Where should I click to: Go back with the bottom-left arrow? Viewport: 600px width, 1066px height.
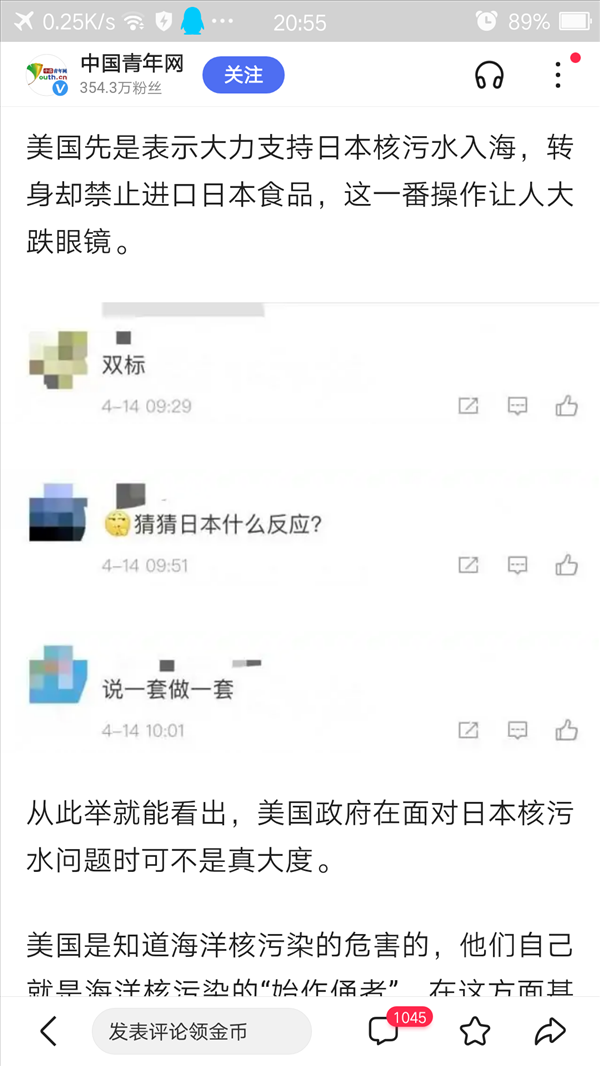click(48, 1031)
